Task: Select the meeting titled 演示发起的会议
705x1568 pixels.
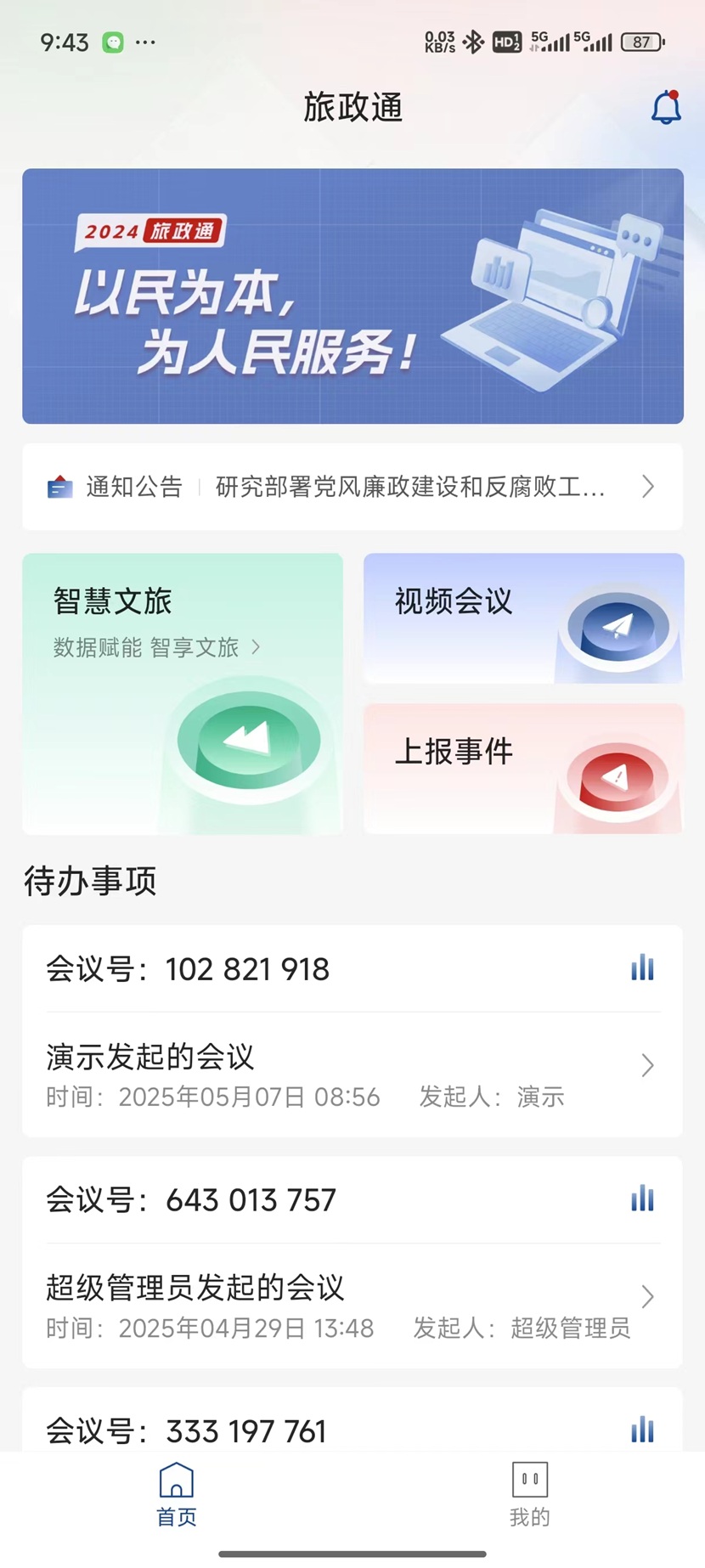Action: pos(150,1057)
